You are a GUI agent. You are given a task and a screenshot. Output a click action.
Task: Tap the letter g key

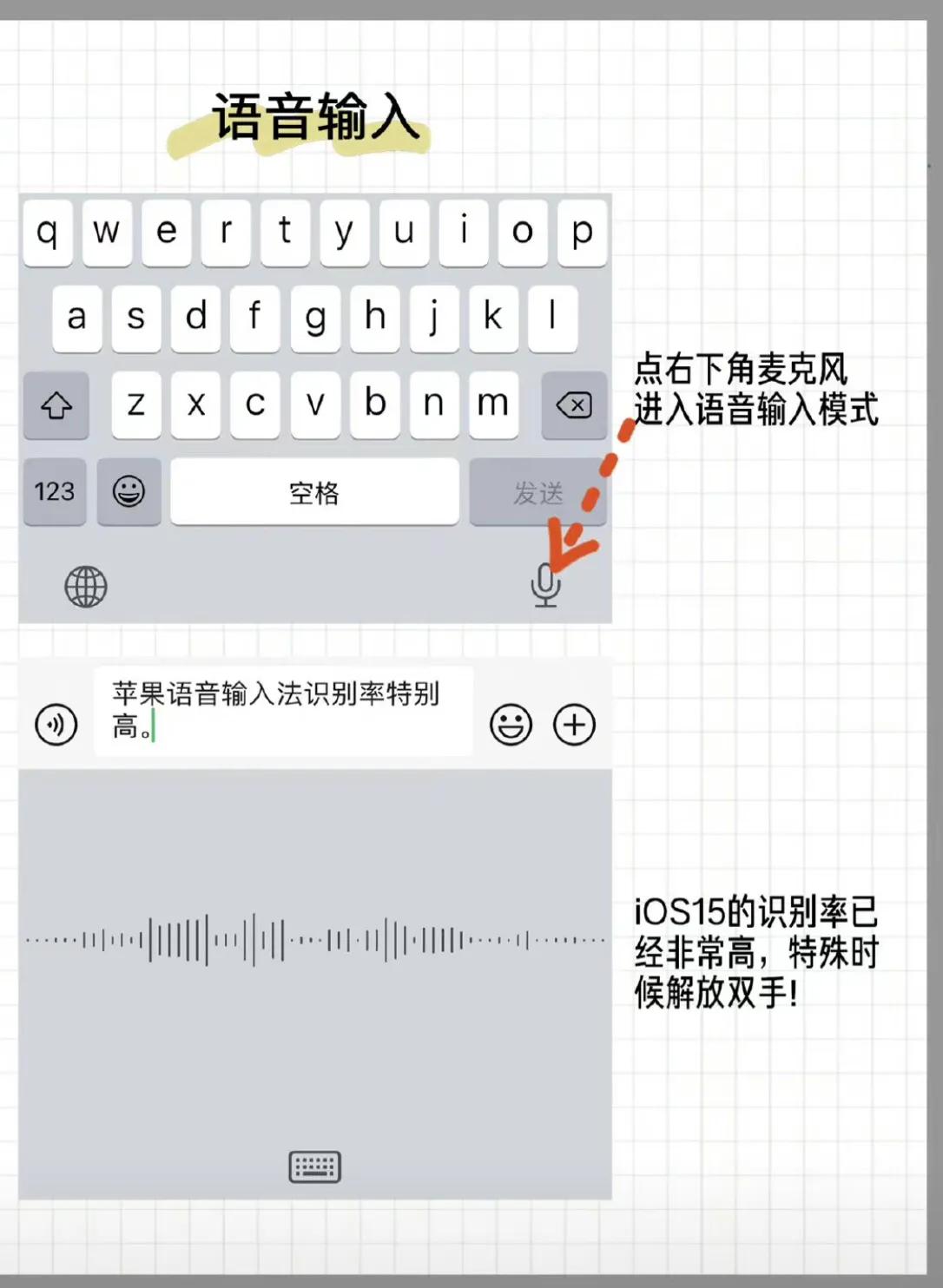tap(315, 318)
